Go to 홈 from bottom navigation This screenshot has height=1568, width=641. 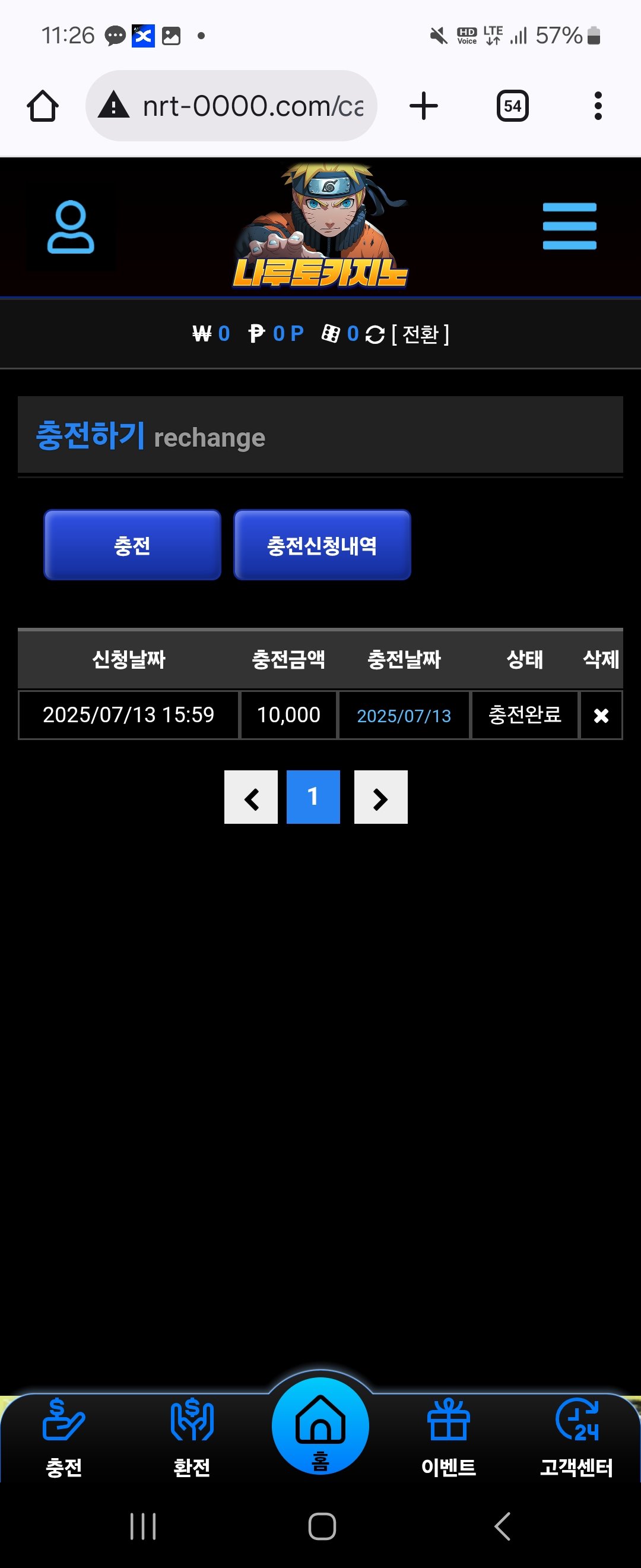(x=320, y=1427)
